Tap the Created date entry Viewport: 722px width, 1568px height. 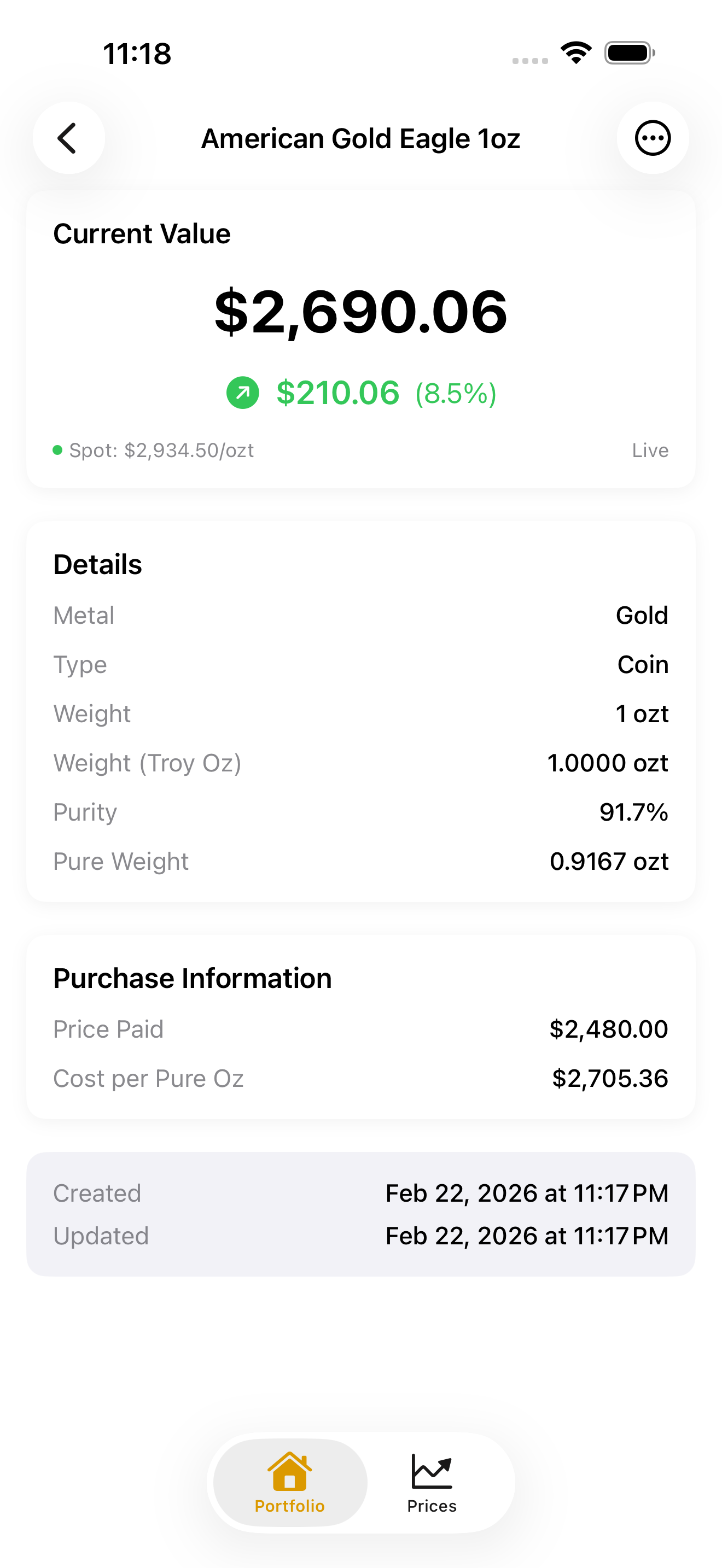click(x=360, y=1193)
